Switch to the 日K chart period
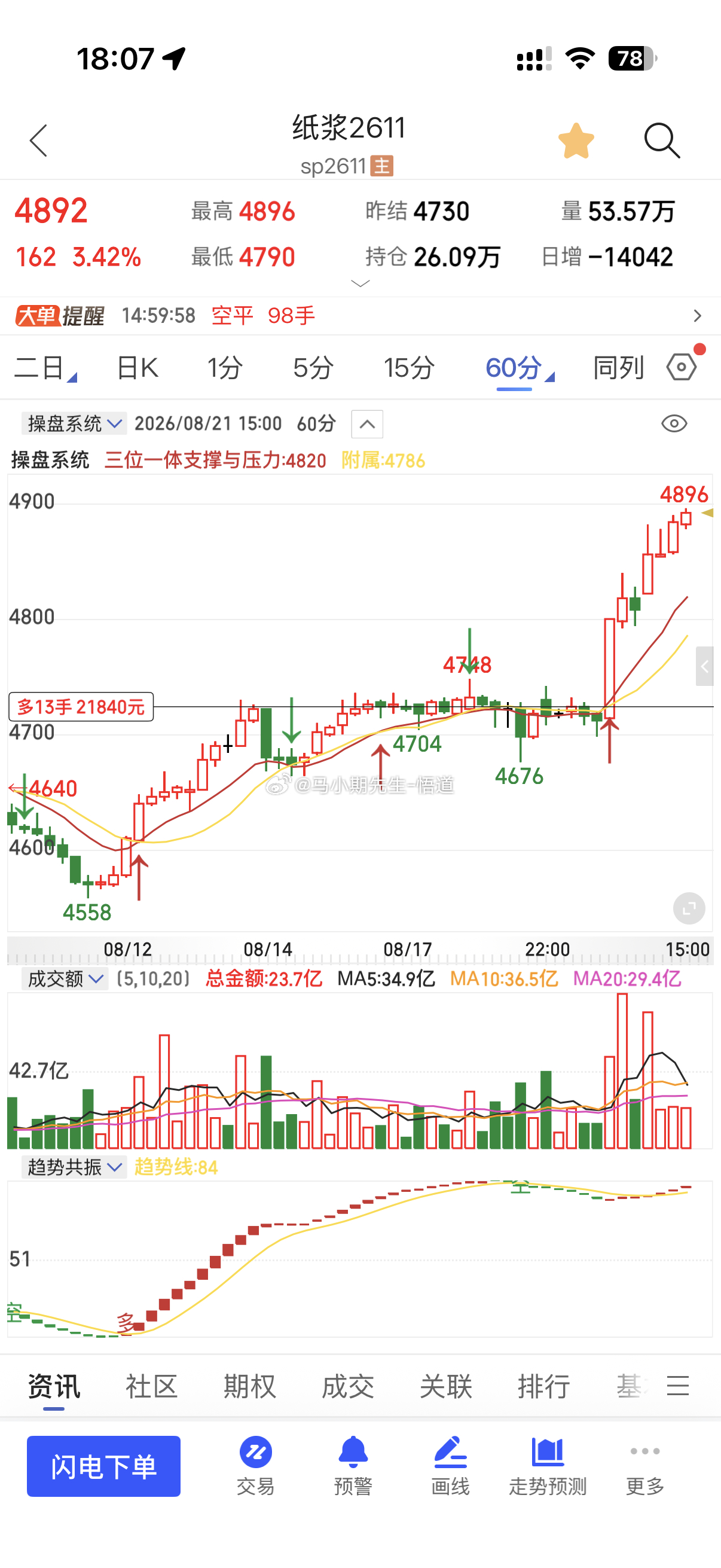The image size is (721, 1568). click(138, 368)
